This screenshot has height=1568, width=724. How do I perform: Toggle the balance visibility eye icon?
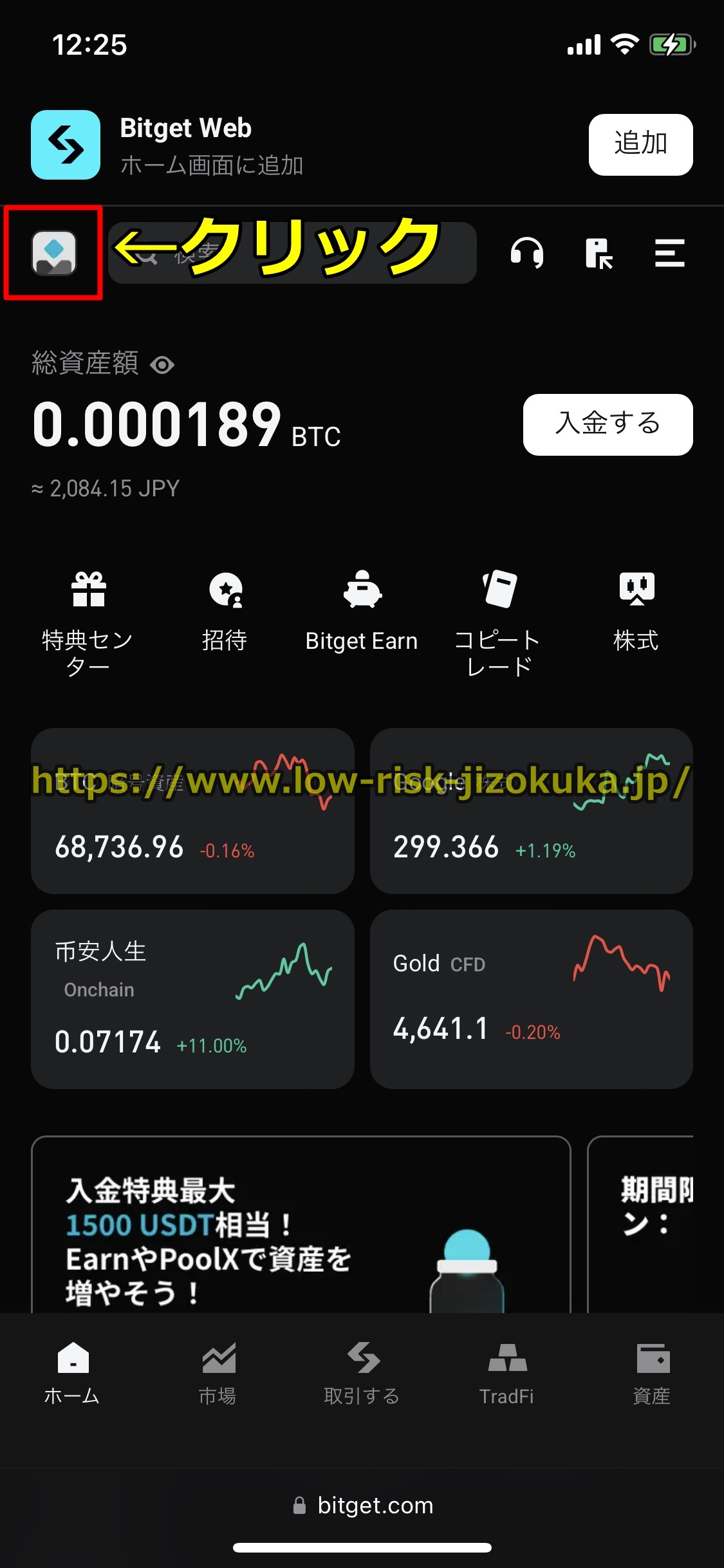162,364
